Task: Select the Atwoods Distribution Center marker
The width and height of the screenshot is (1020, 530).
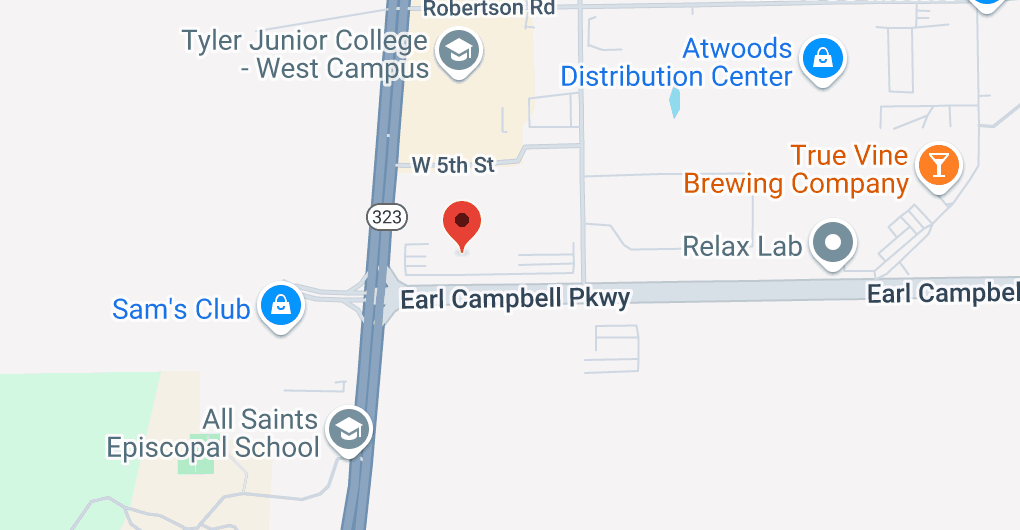Action: point(822,57)
